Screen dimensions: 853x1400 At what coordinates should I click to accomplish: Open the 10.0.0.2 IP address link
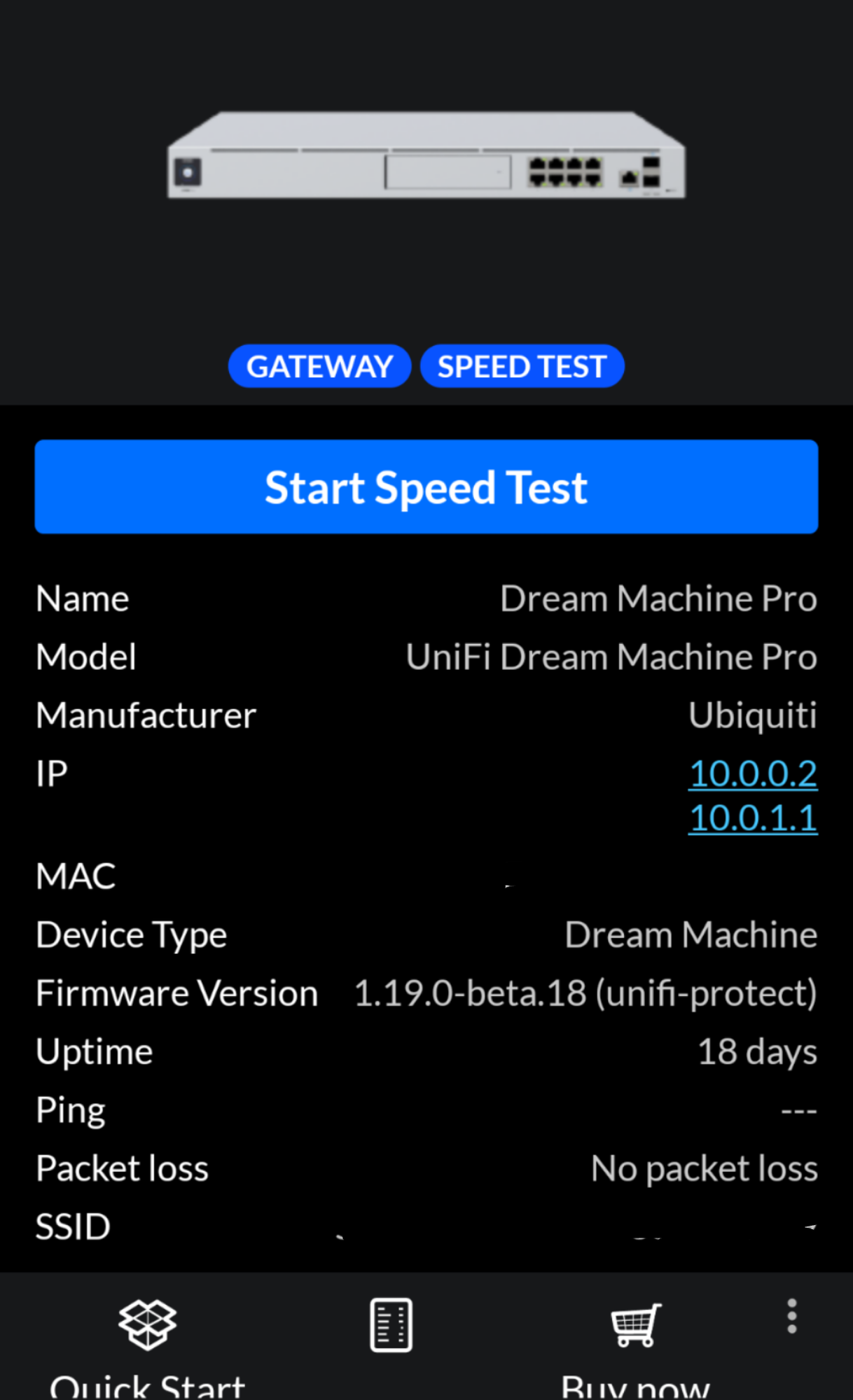[x=753, y=773]
